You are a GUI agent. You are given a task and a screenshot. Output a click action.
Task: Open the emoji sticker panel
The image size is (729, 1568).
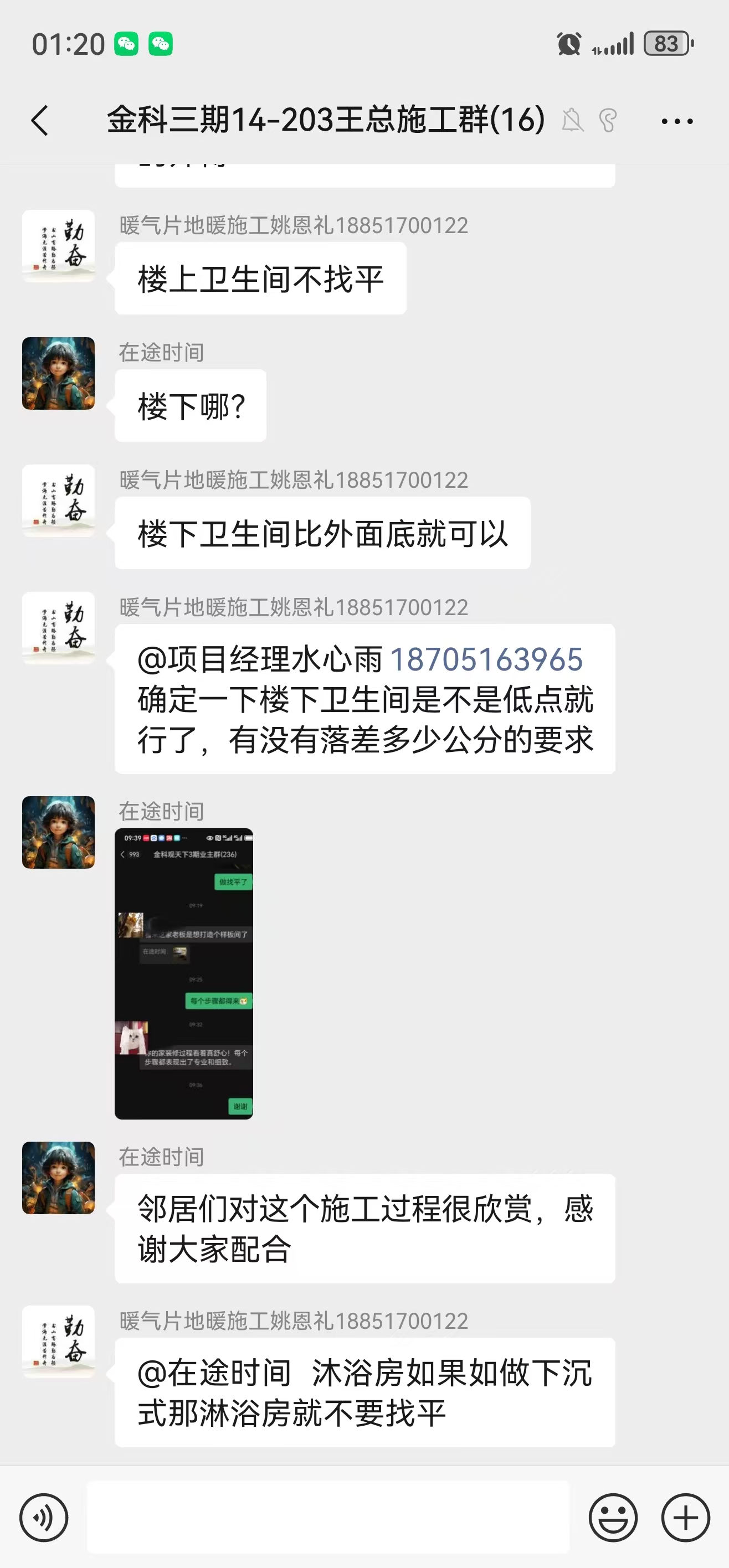click(613, 1518)
